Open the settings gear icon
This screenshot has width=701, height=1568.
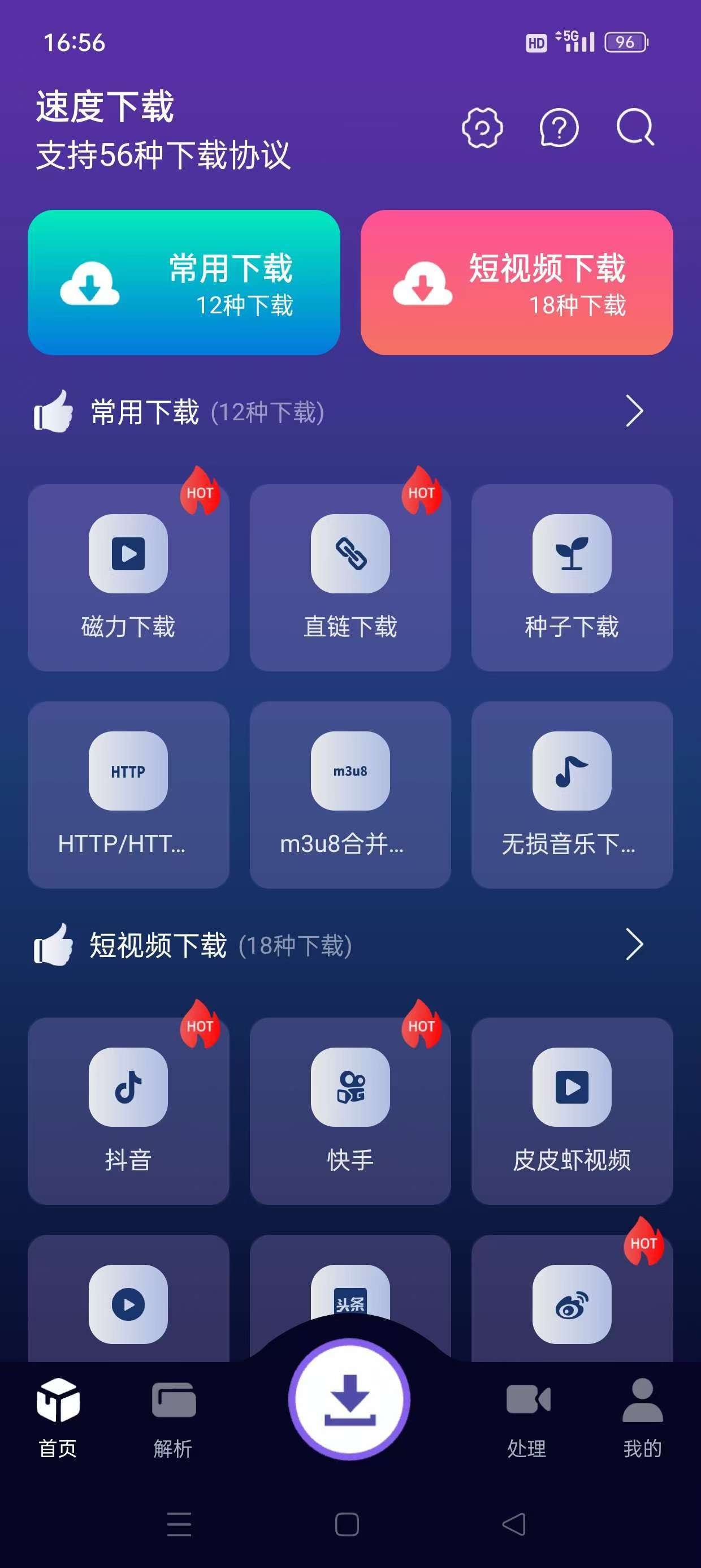point(482,128)
